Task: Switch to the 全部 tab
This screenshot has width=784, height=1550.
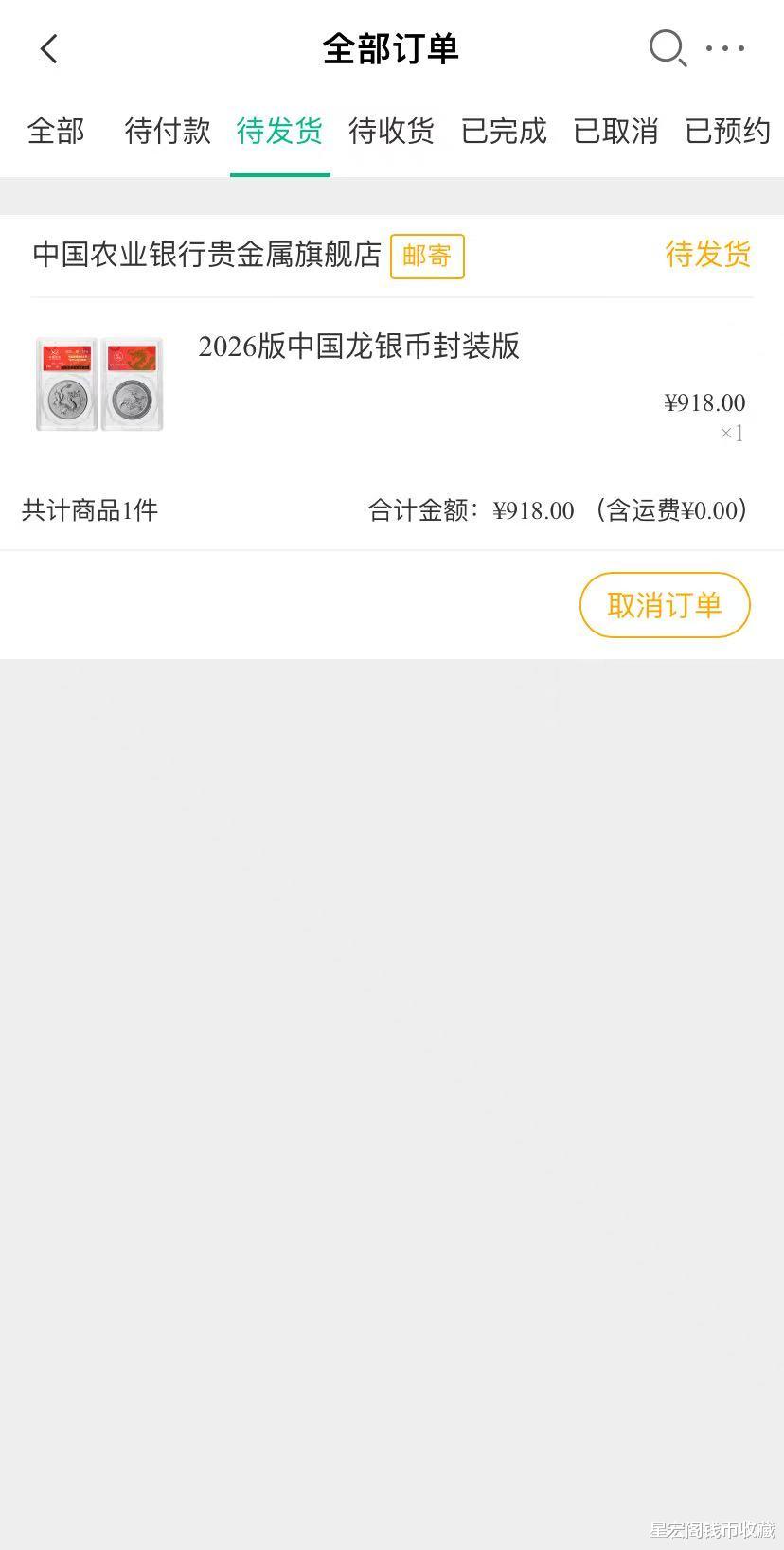Action: point(56,131)
